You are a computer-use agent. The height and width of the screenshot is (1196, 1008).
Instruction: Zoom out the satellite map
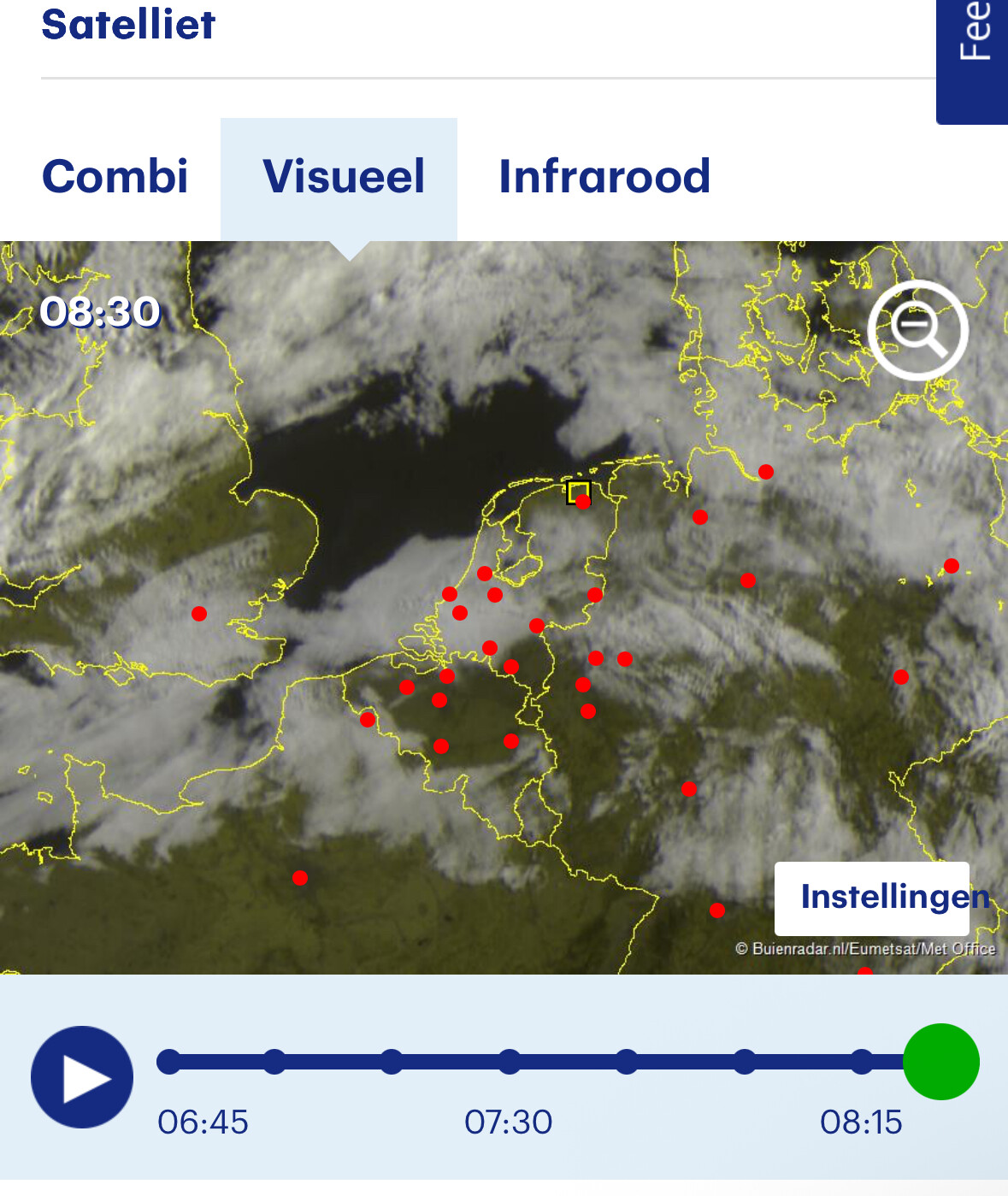point(917,330)
